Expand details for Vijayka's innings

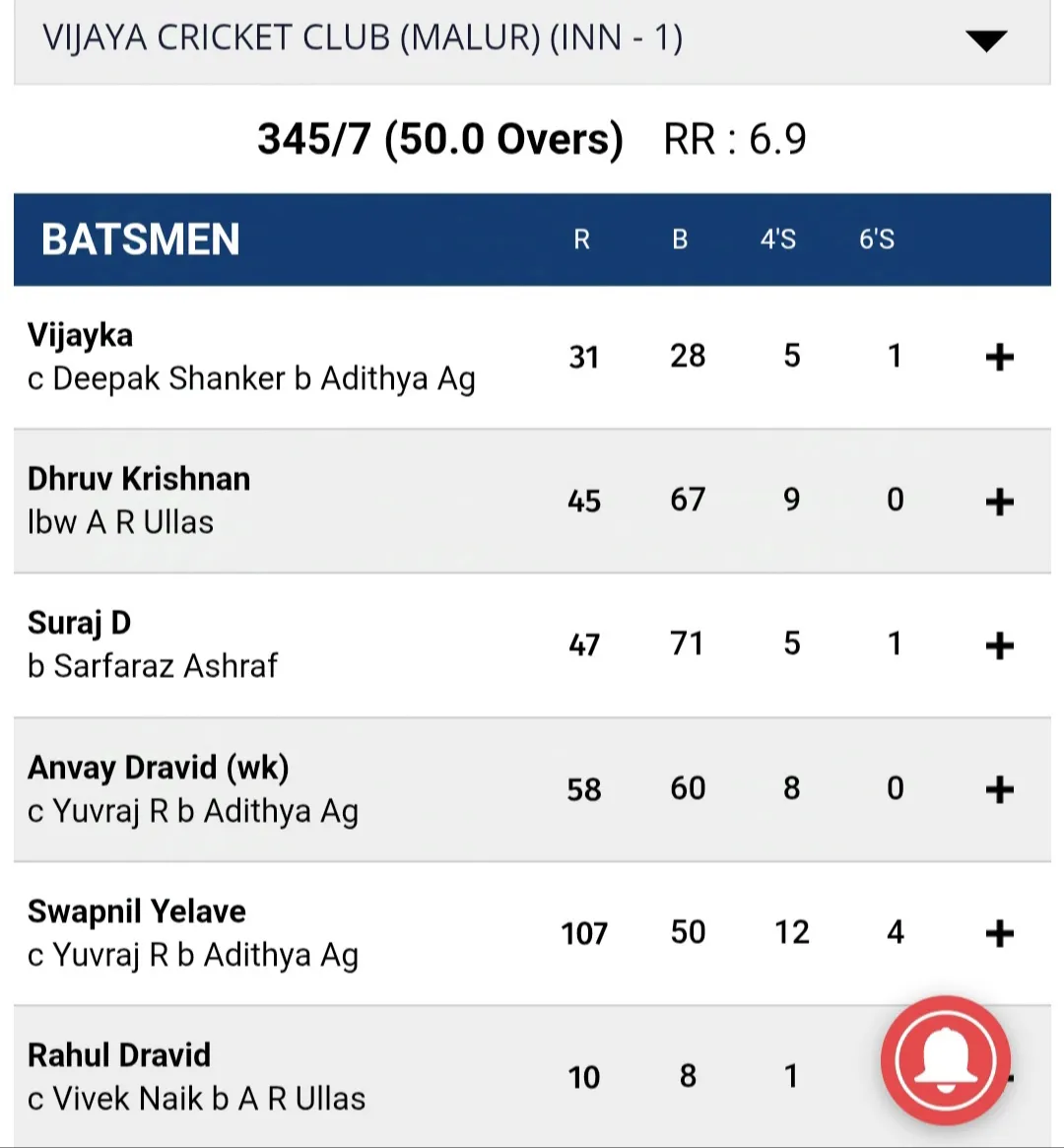tap(999, 357)
